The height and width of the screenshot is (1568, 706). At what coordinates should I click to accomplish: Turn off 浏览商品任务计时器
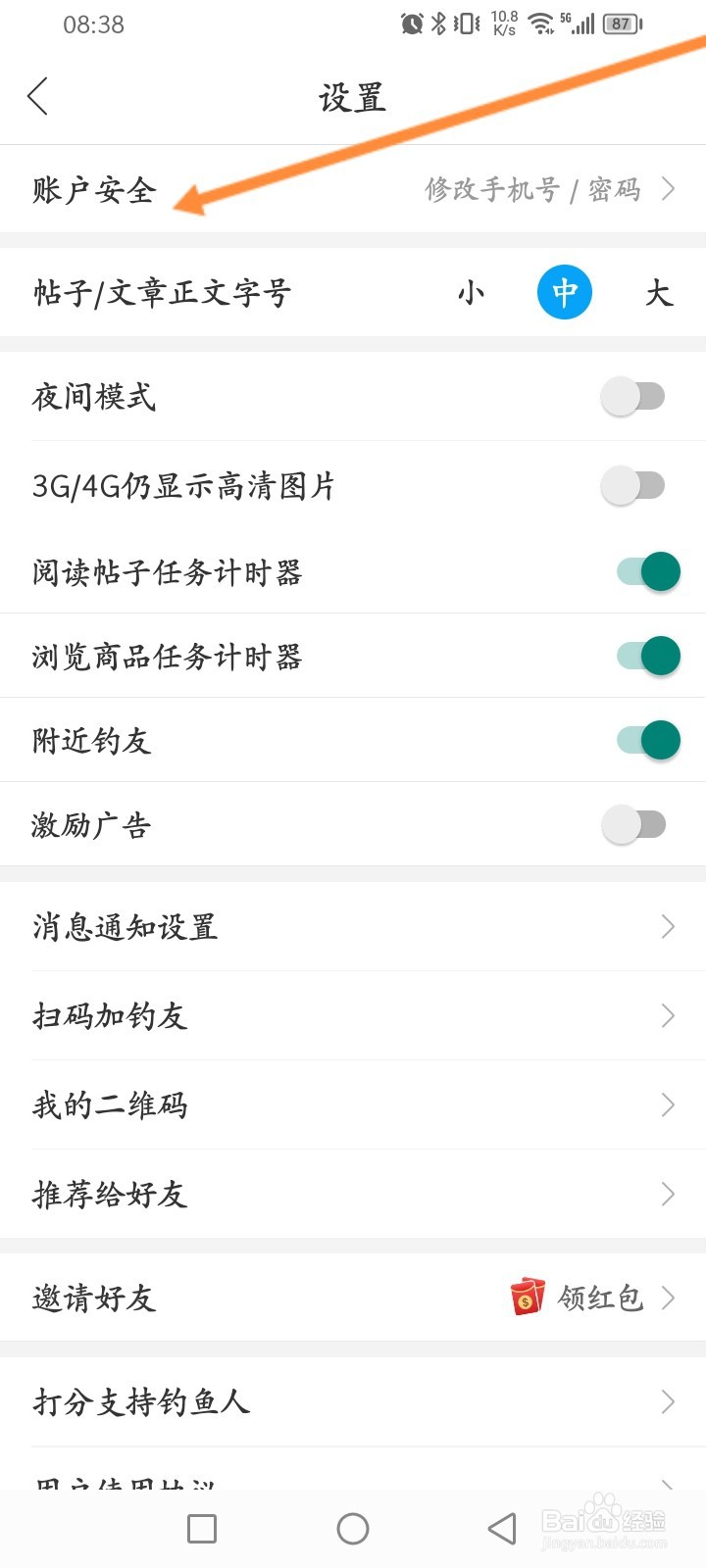click(x=648, y=656)
